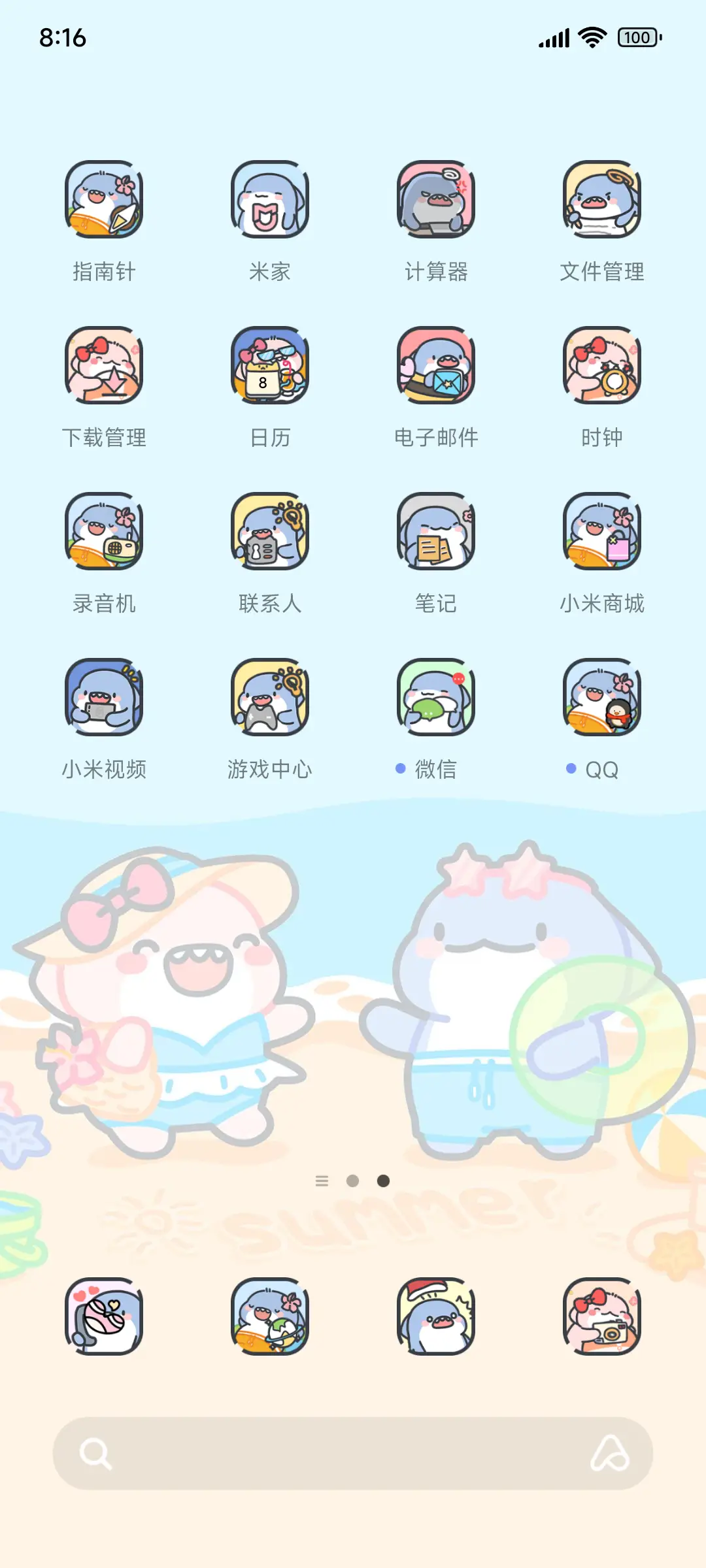The height and width of the screenshot is (1568, 706).
Task: Launch QQ from the home screen
Action: [601, 699]
